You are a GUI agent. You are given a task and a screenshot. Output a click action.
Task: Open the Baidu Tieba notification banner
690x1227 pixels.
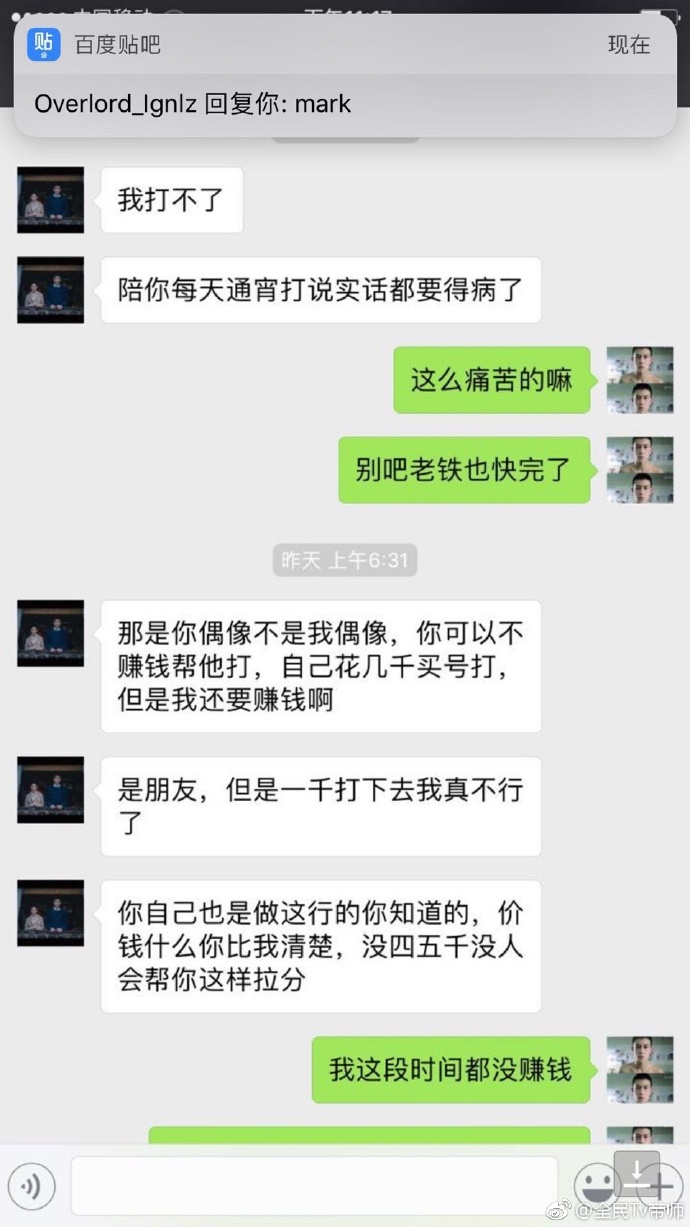[x=345, y=75]
